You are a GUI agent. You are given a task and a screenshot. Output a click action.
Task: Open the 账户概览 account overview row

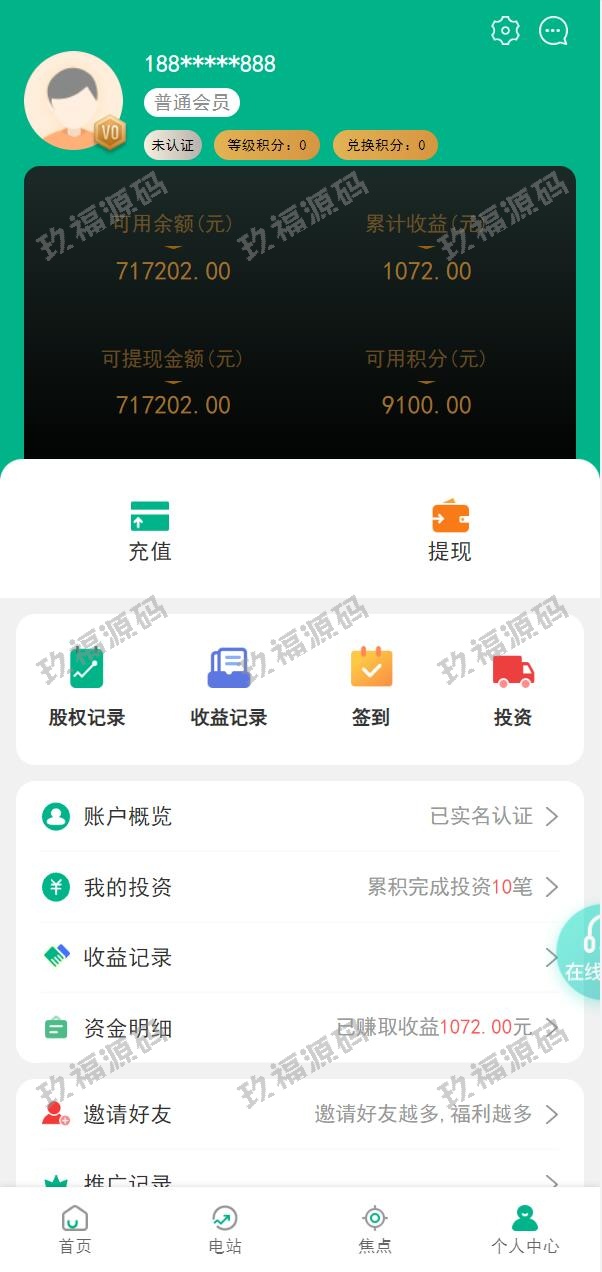click(x=300, y=817)
